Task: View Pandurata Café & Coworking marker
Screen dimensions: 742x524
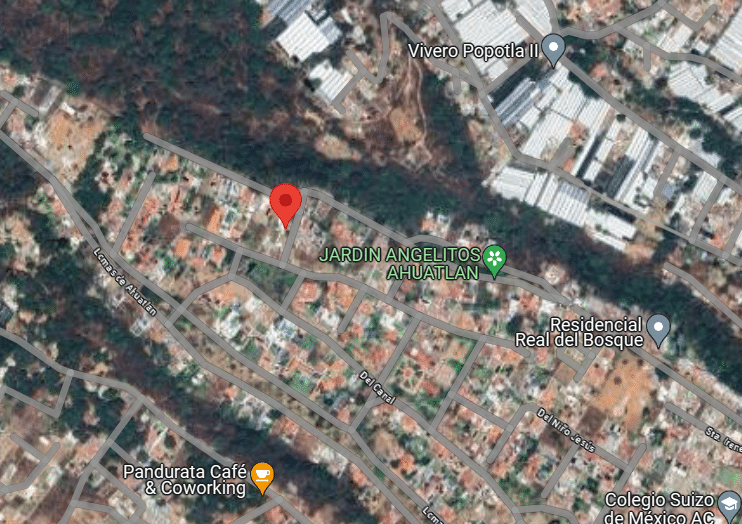Action: click(262, 477)
